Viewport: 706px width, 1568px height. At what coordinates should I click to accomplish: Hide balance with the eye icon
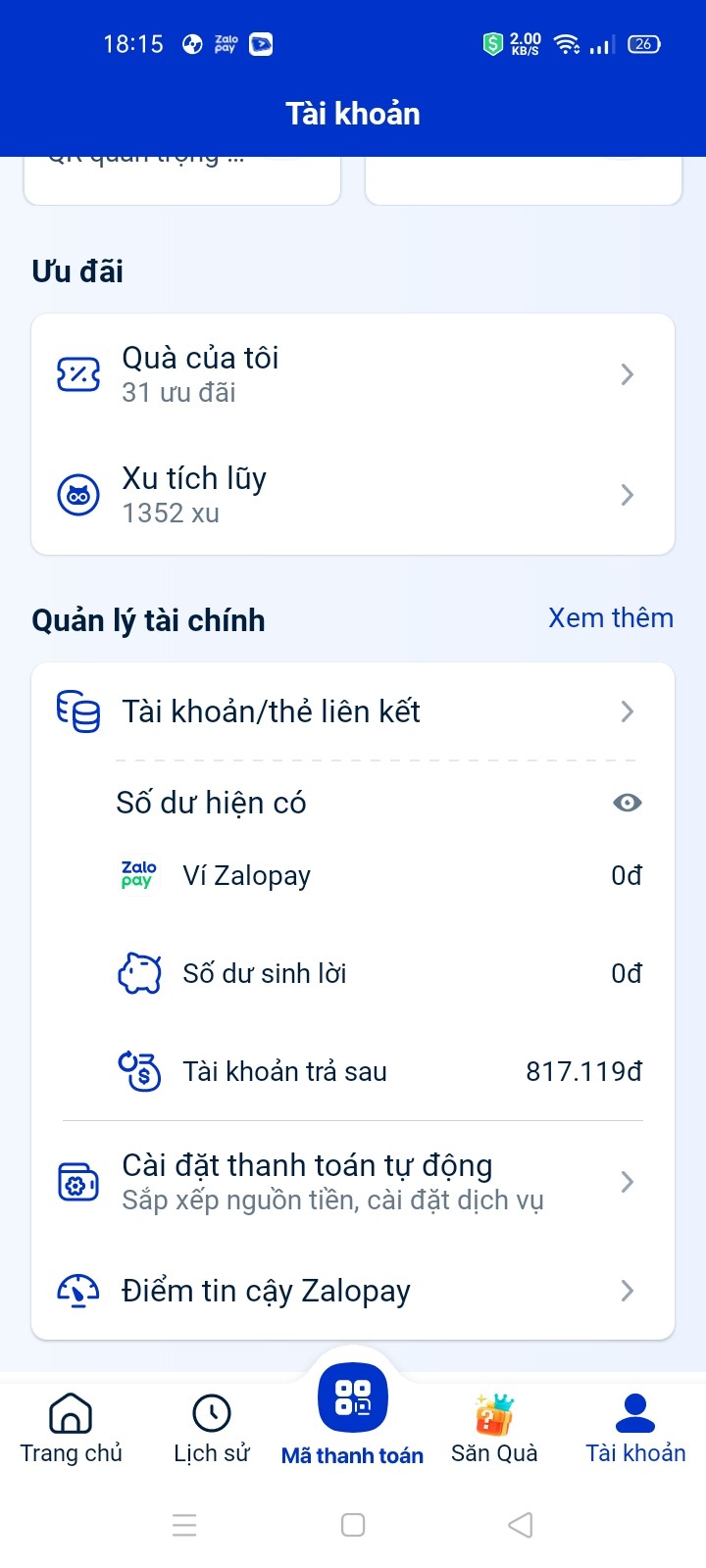coord(627,803)
